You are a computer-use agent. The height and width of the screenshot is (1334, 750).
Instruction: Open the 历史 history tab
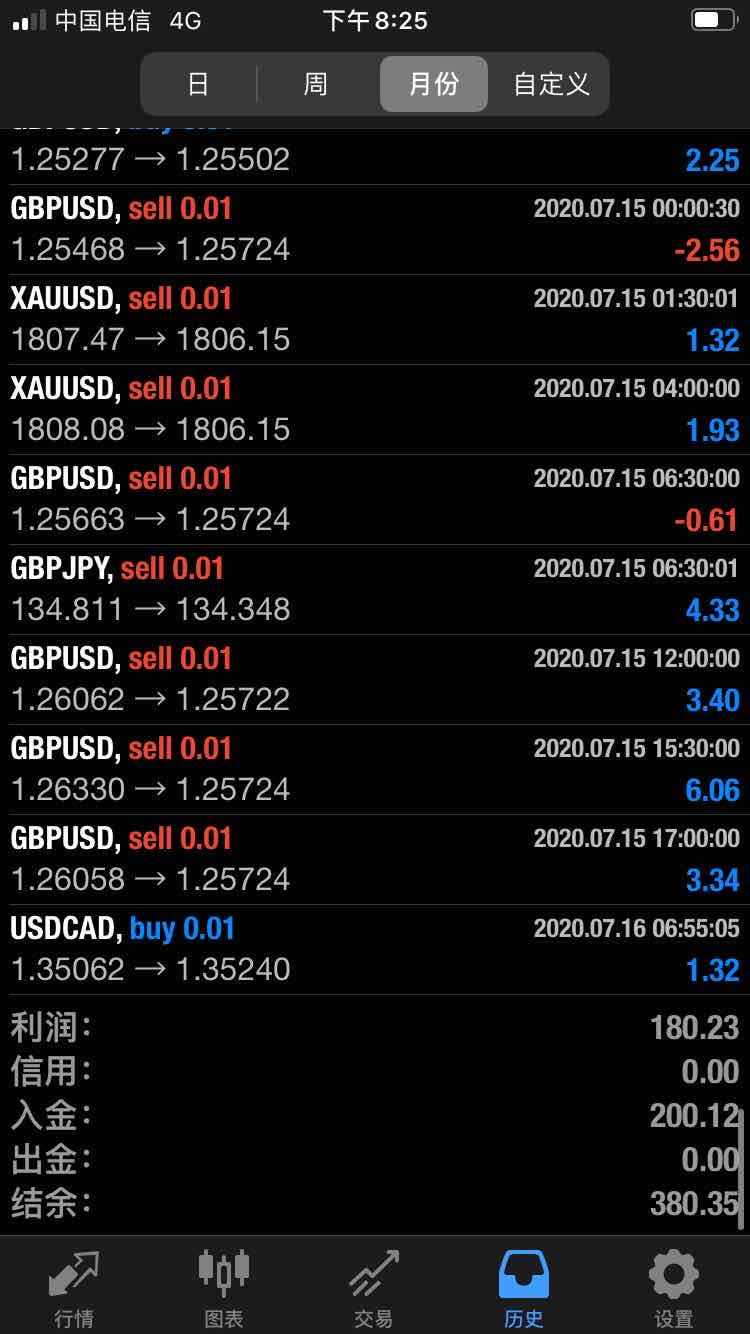coord(524,1288)
